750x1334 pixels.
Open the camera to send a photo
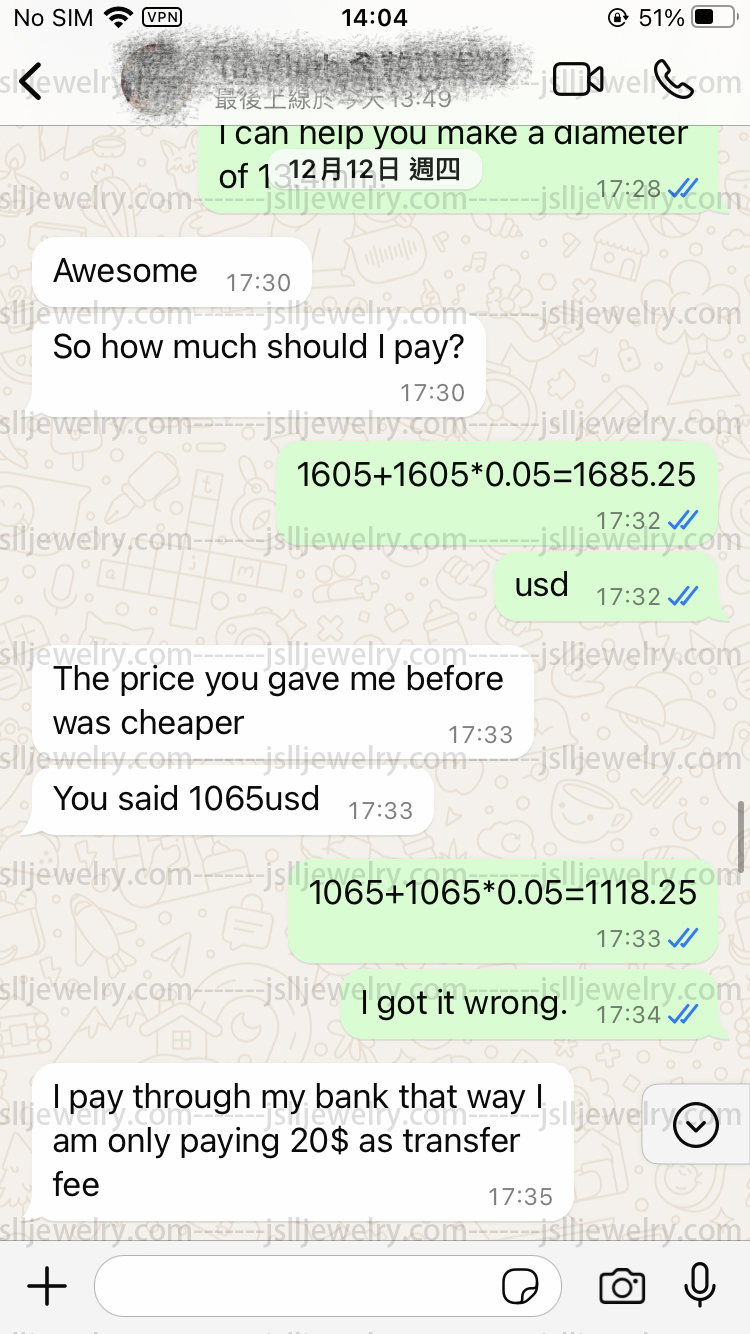[622, 1286]
